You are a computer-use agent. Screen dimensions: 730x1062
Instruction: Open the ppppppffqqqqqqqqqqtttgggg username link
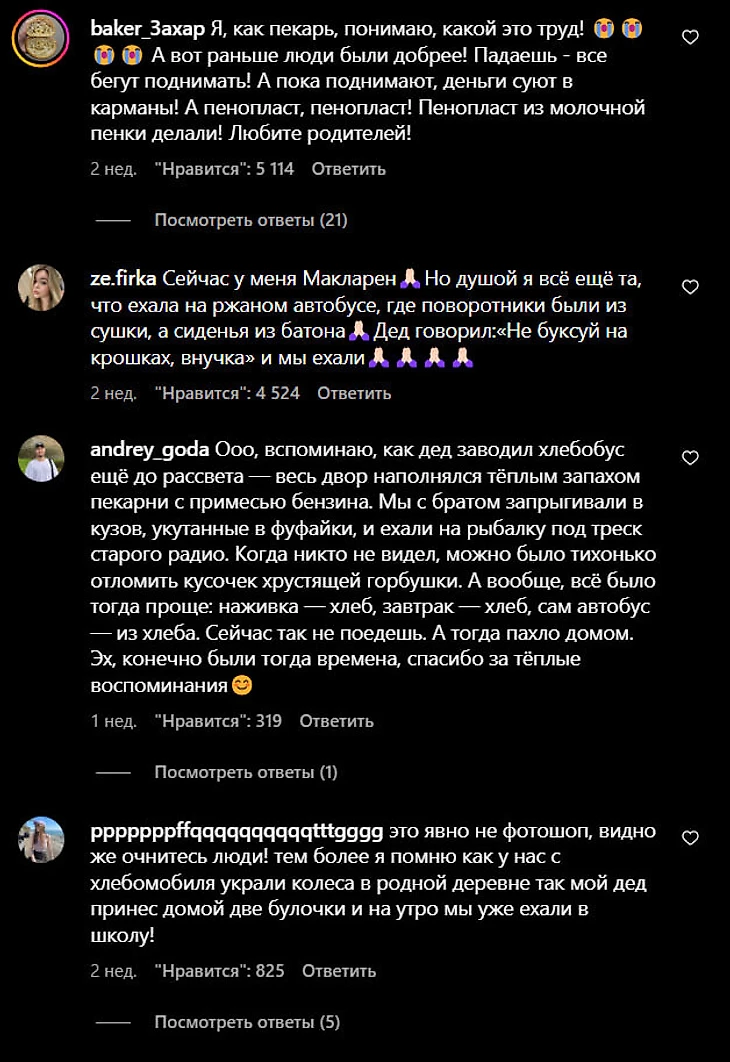tap(236, 832)
